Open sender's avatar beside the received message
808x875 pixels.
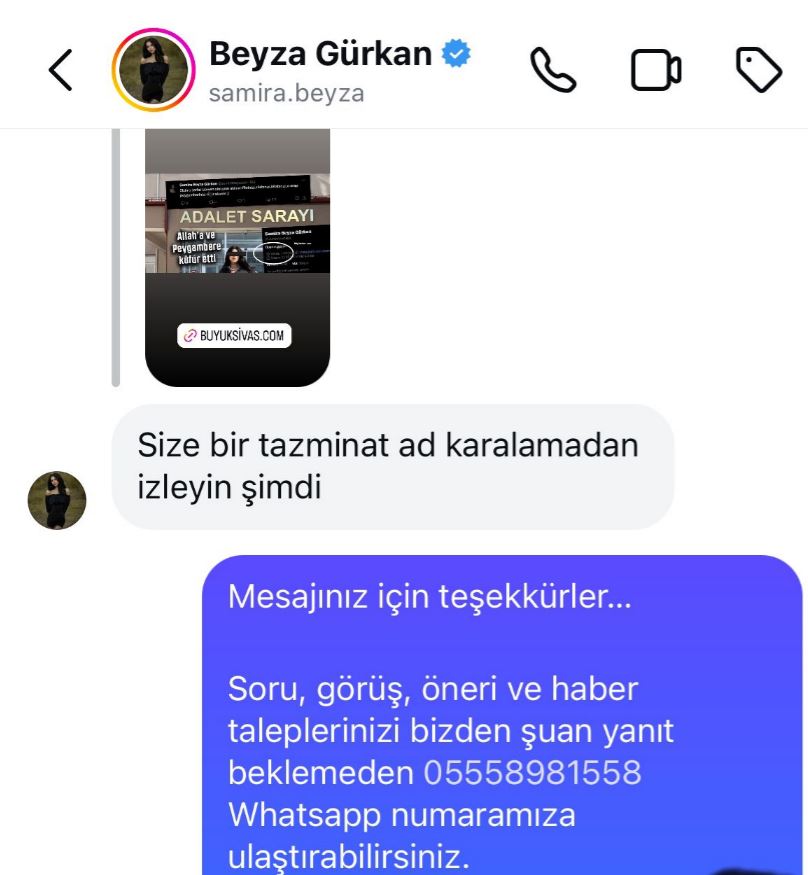tap(57, 500)
